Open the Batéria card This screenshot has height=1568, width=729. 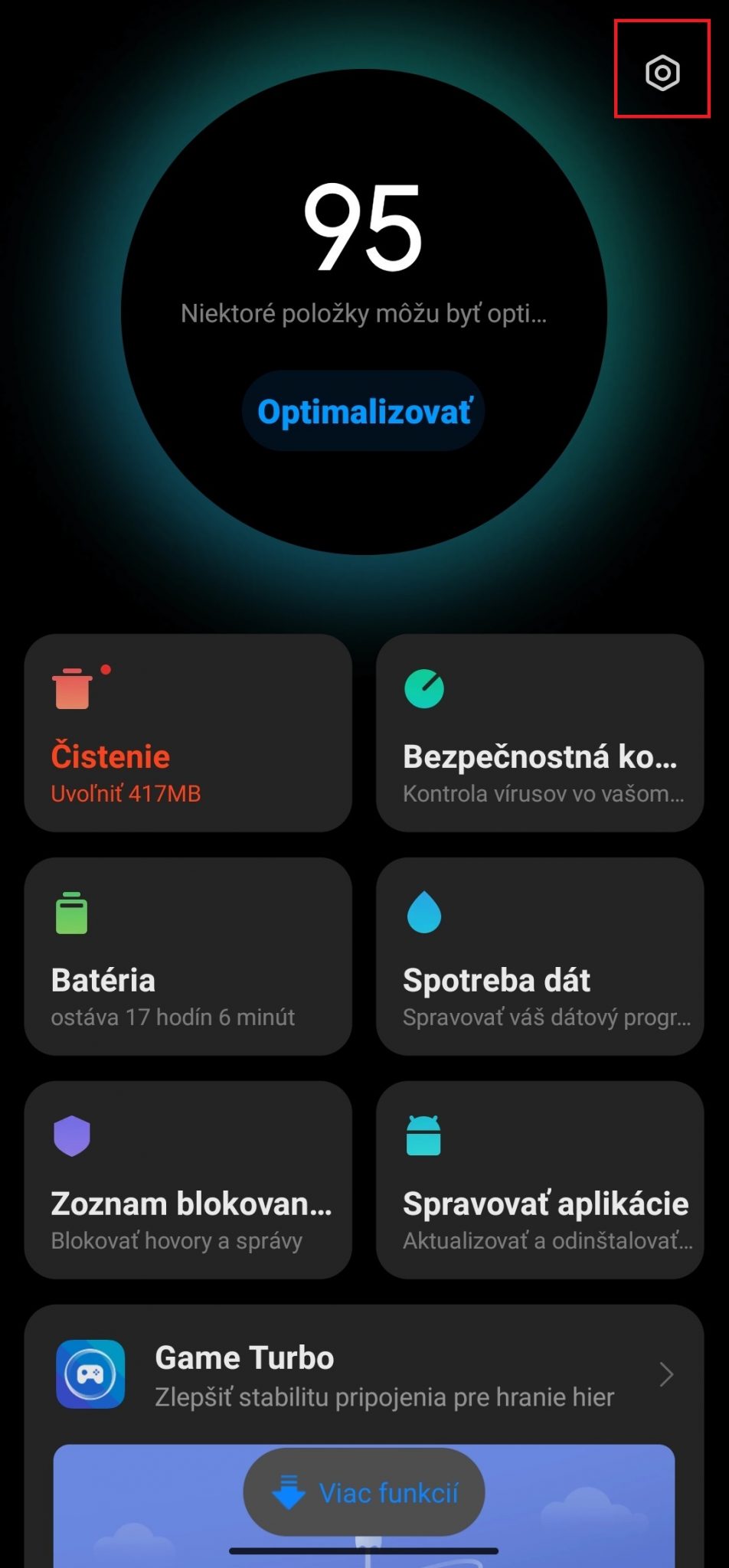coord(188,956)
